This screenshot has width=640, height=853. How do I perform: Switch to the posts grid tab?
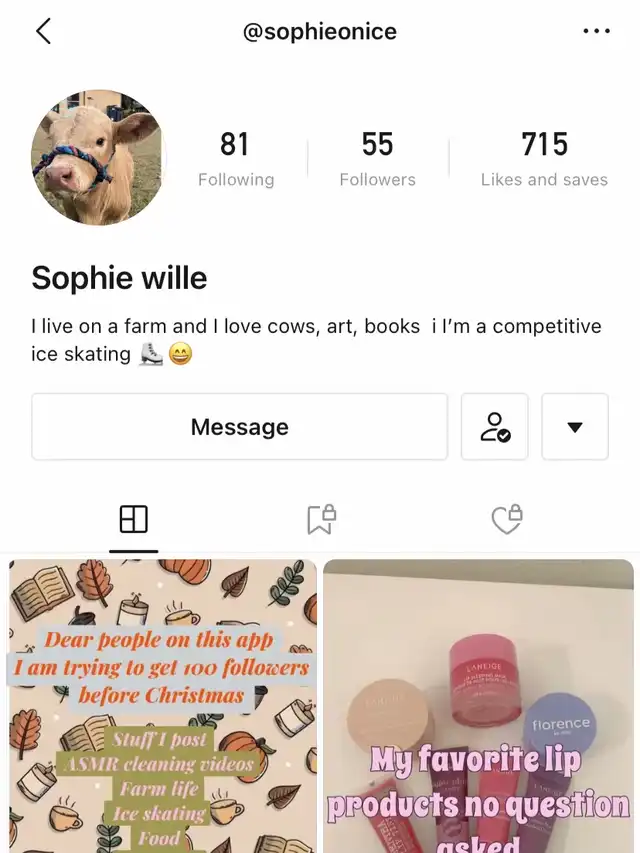click(133, 519)
